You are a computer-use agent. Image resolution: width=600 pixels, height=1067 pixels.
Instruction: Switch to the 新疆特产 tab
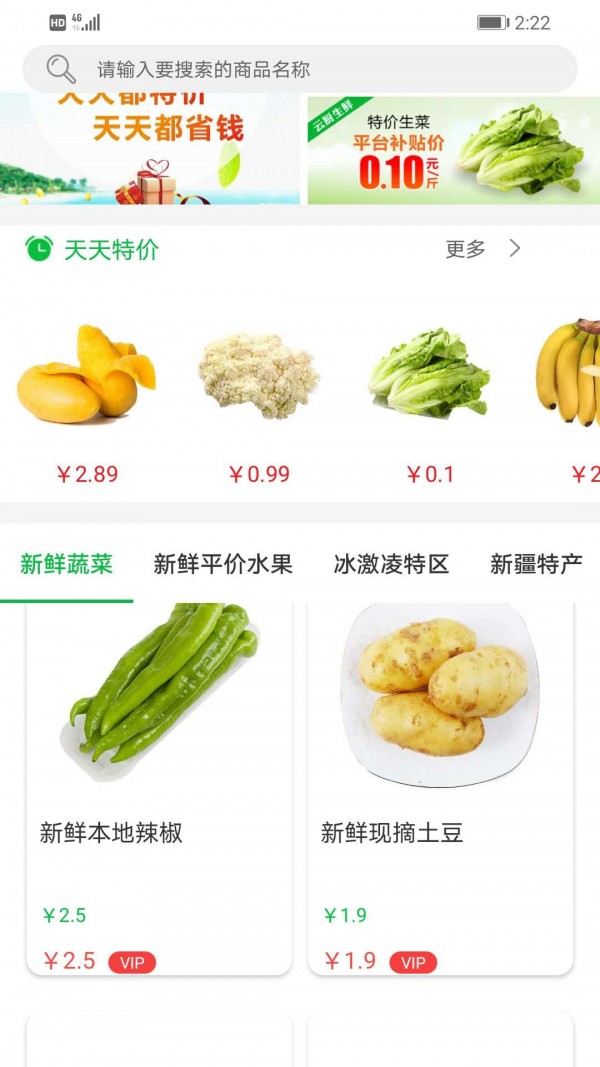pos(536,564)
